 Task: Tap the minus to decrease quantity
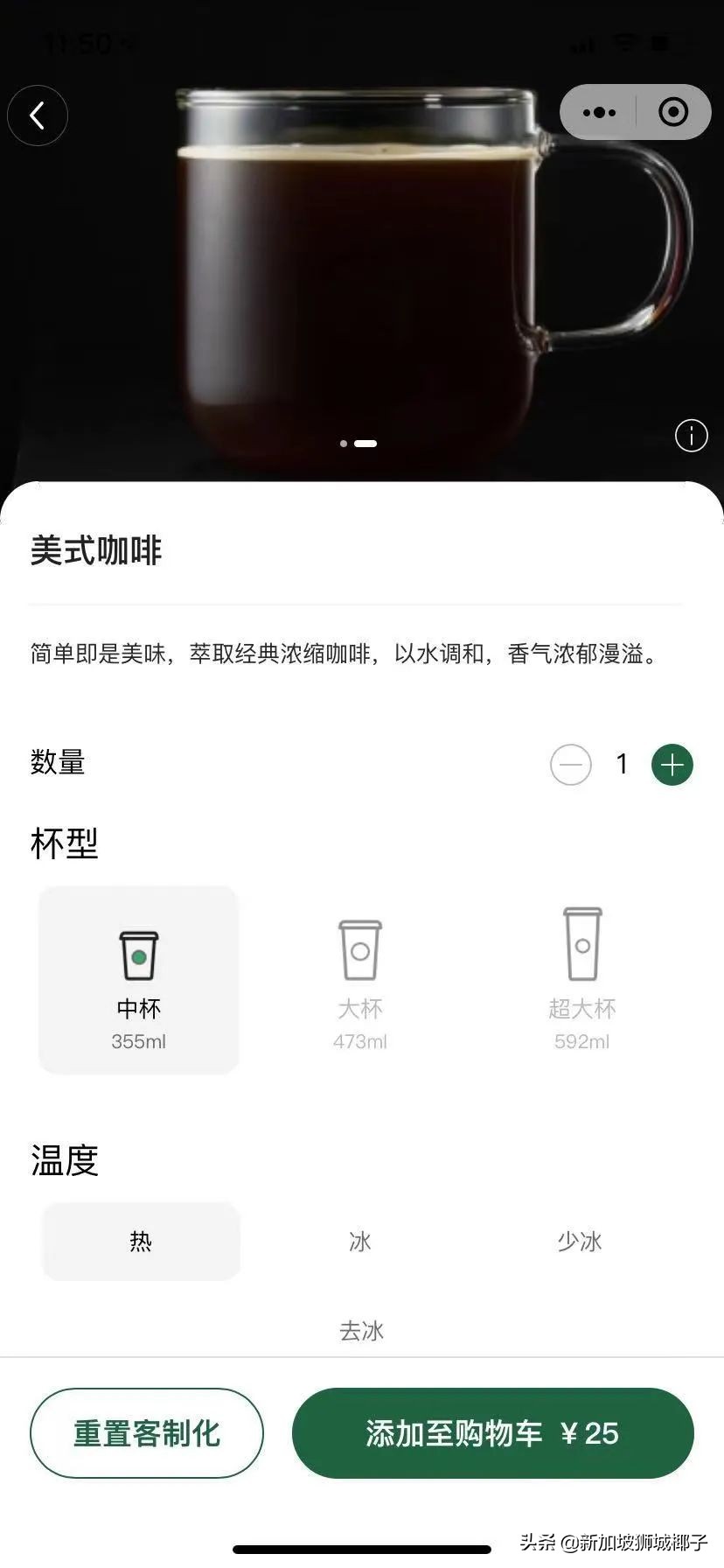570,764
